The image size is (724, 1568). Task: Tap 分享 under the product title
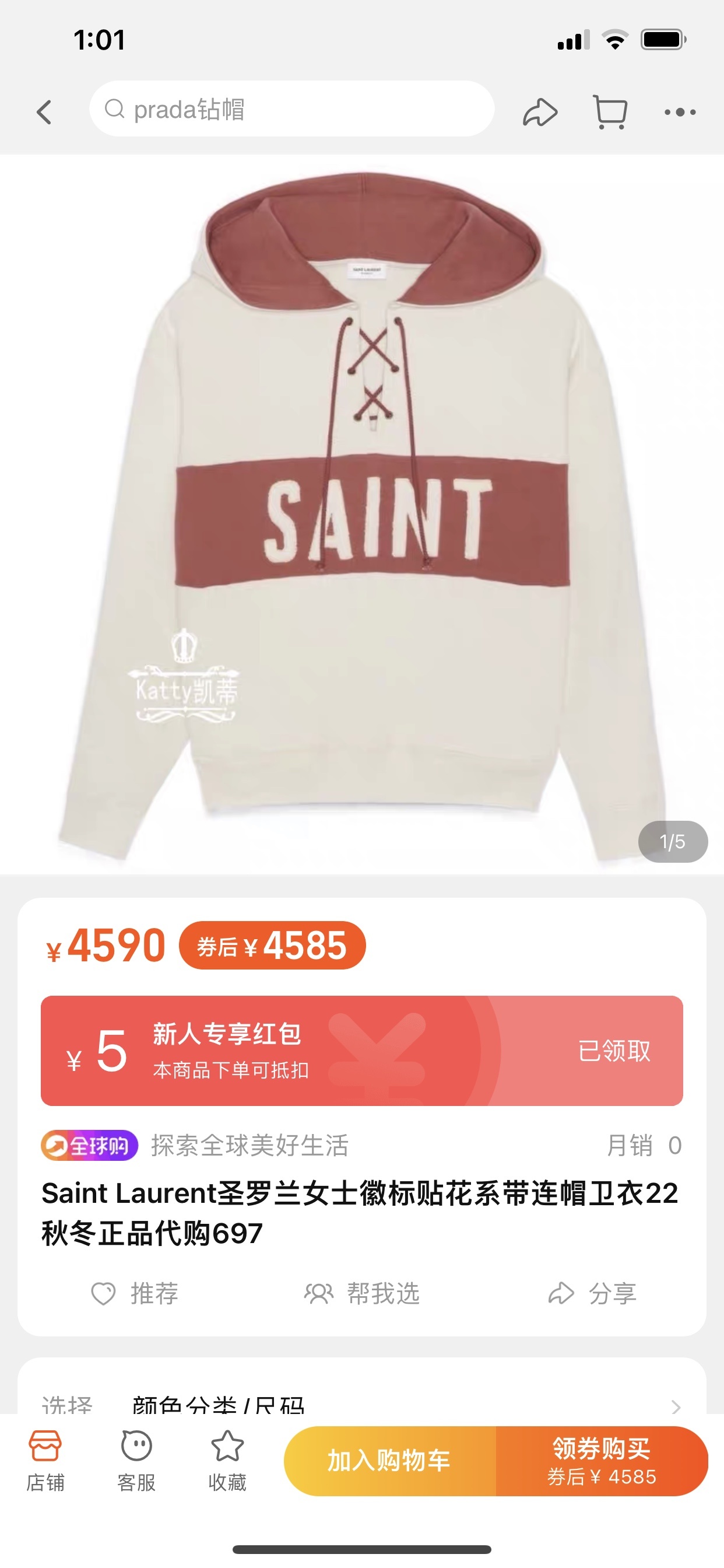(592, 1293)
